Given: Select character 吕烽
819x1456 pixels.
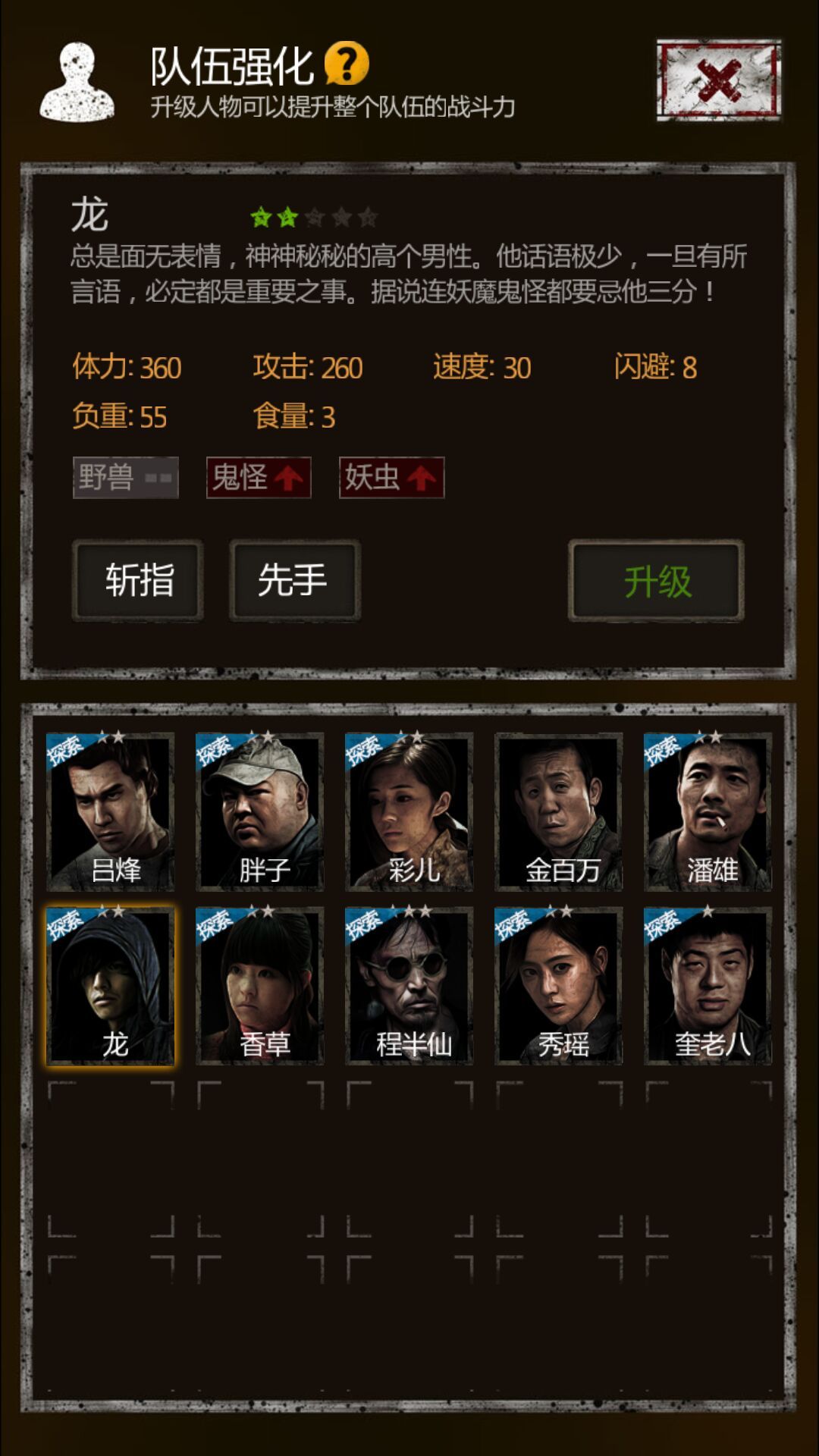Looking at the screenshot, I should click(111, 811).
